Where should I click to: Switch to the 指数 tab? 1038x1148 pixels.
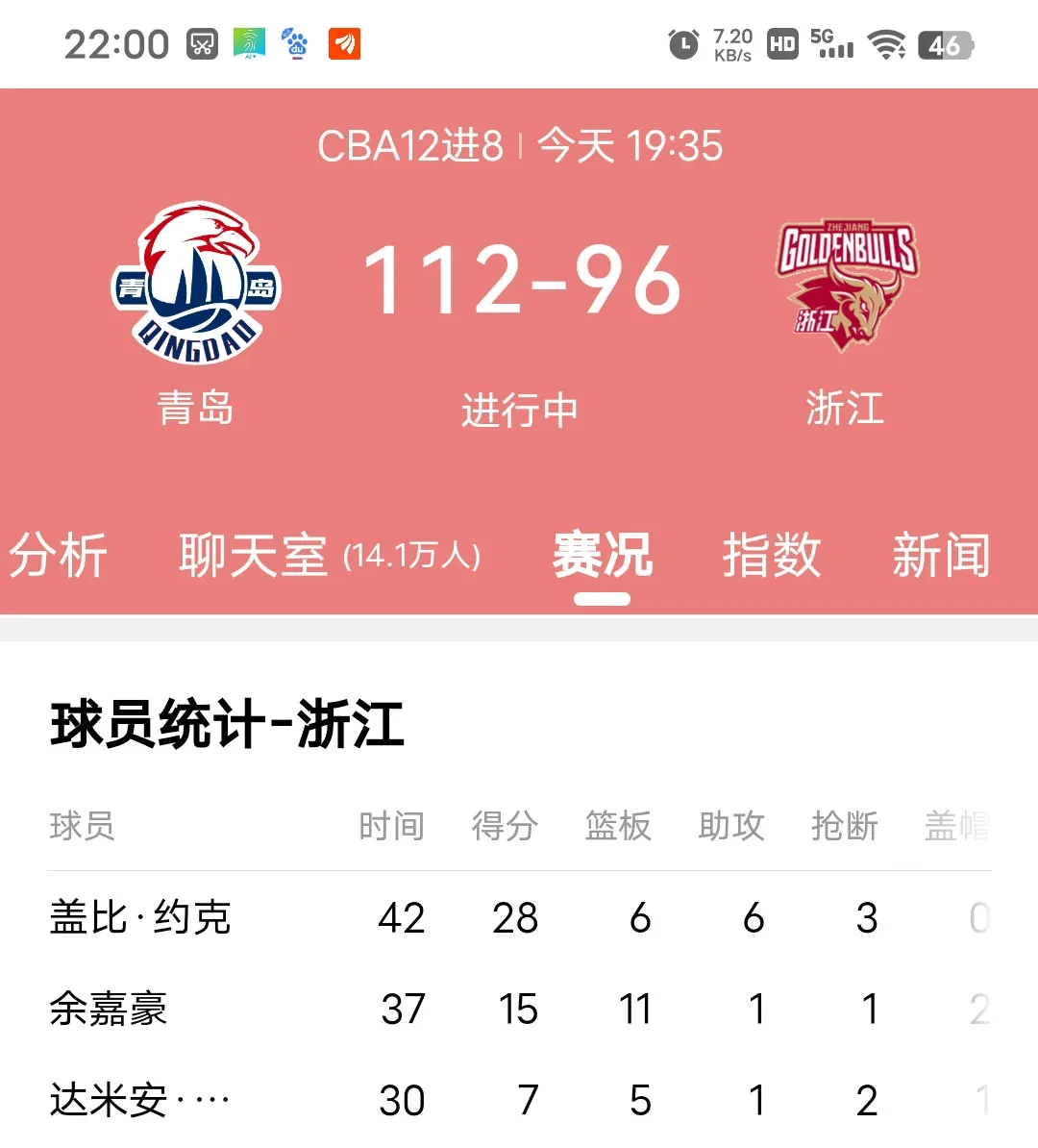[x=772, y=555]
